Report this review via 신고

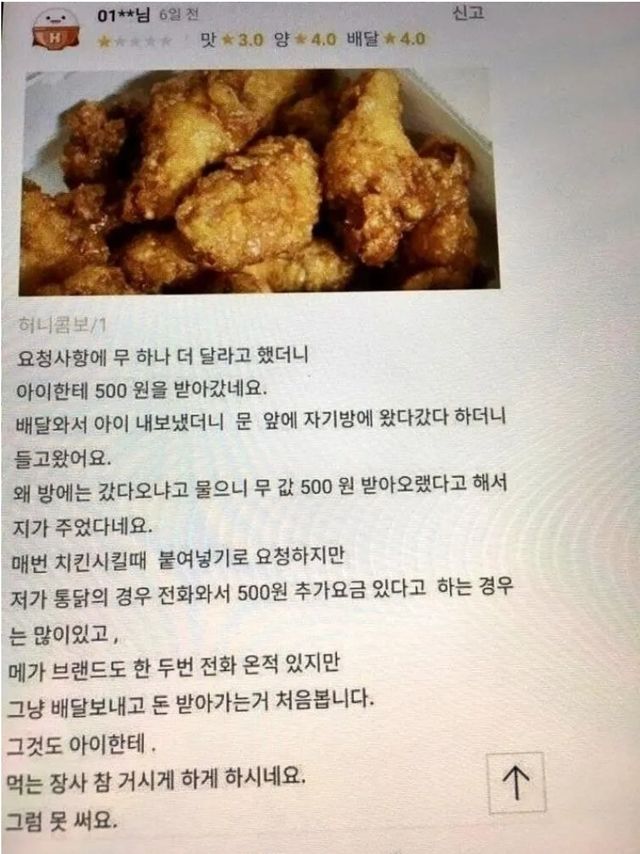click(468, 15)
